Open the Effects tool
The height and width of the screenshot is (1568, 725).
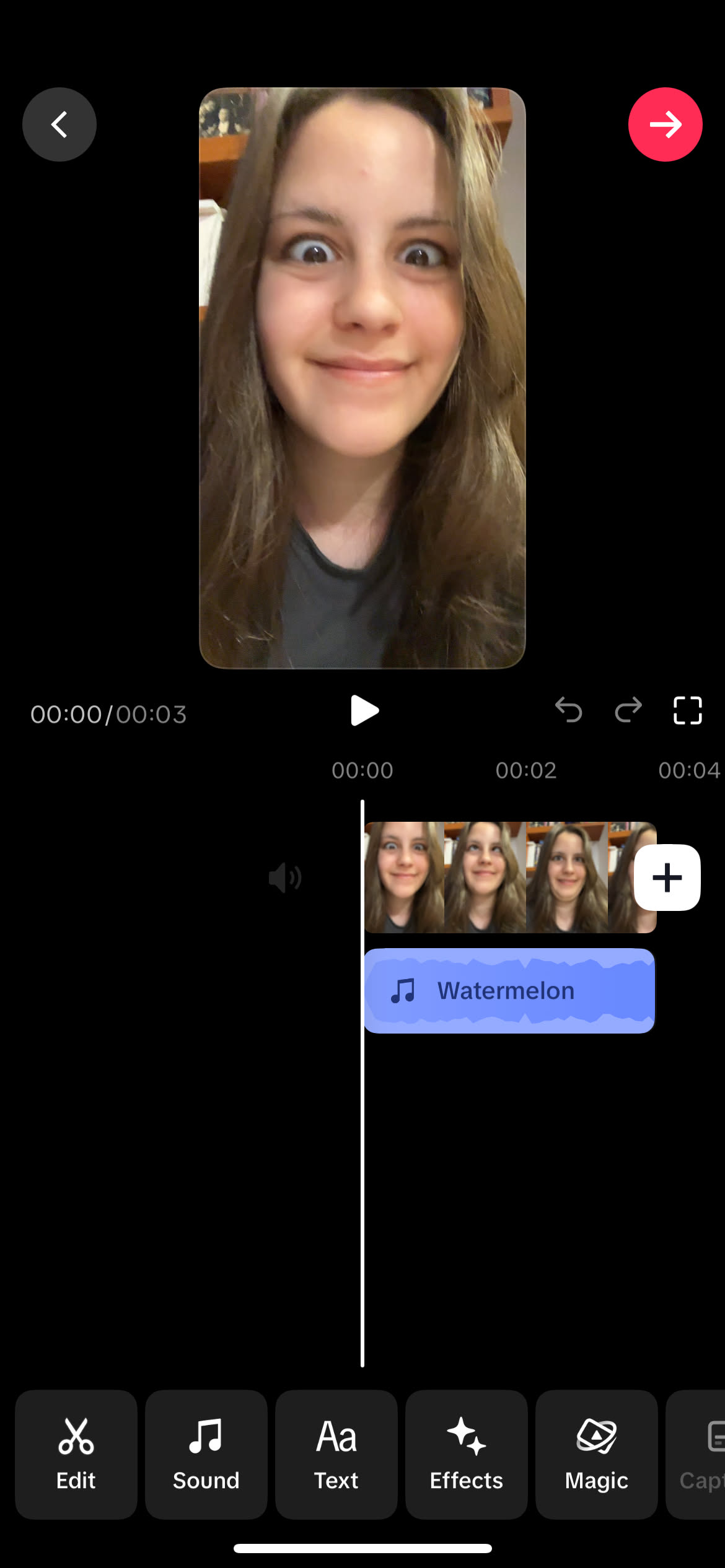tap(467, 1454)
